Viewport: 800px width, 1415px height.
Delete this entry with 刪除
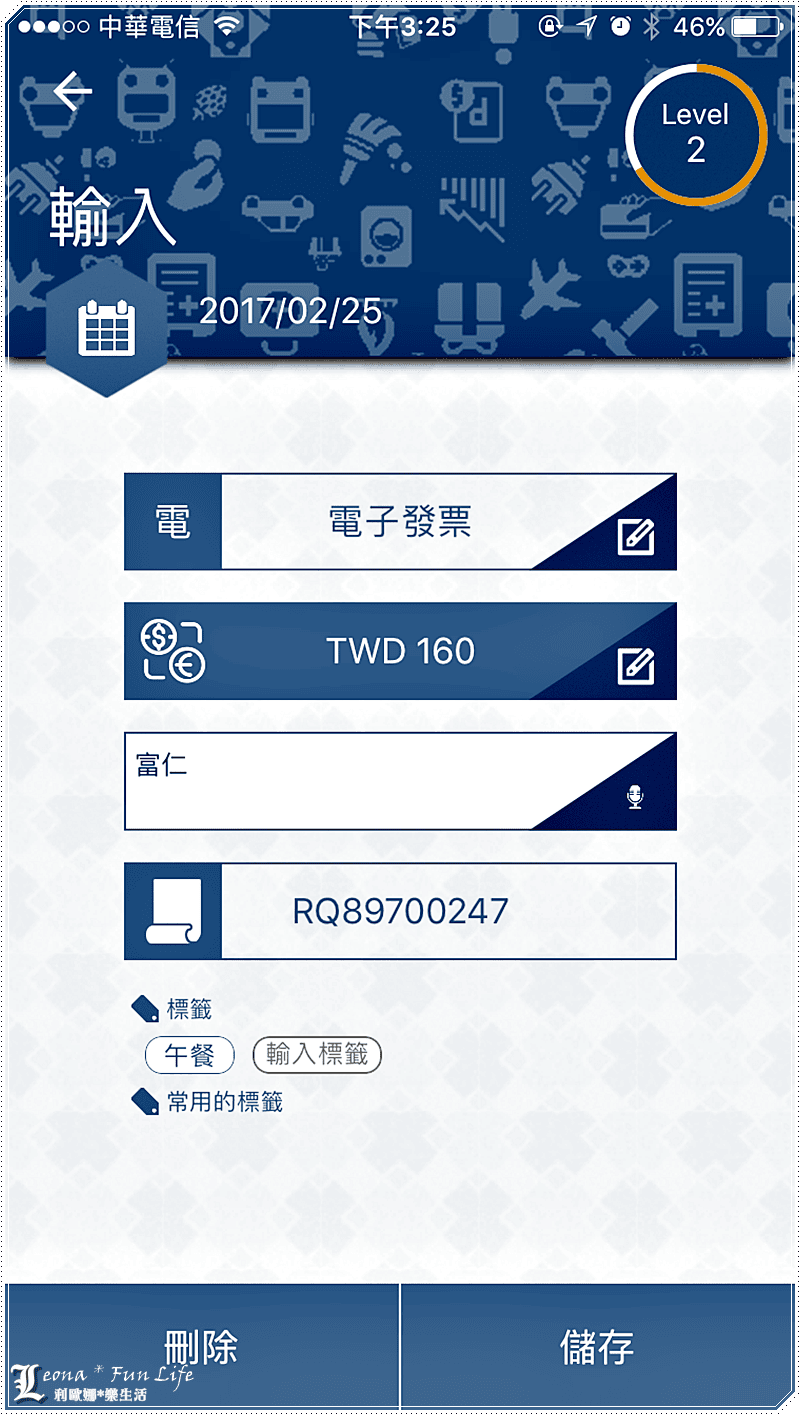[201, 1347]
